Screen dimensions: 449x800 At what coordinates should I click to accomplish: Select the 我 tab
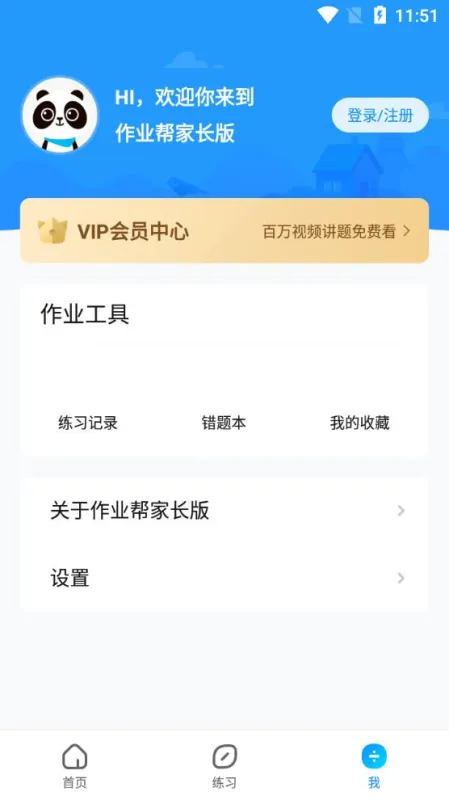point(374,766)
